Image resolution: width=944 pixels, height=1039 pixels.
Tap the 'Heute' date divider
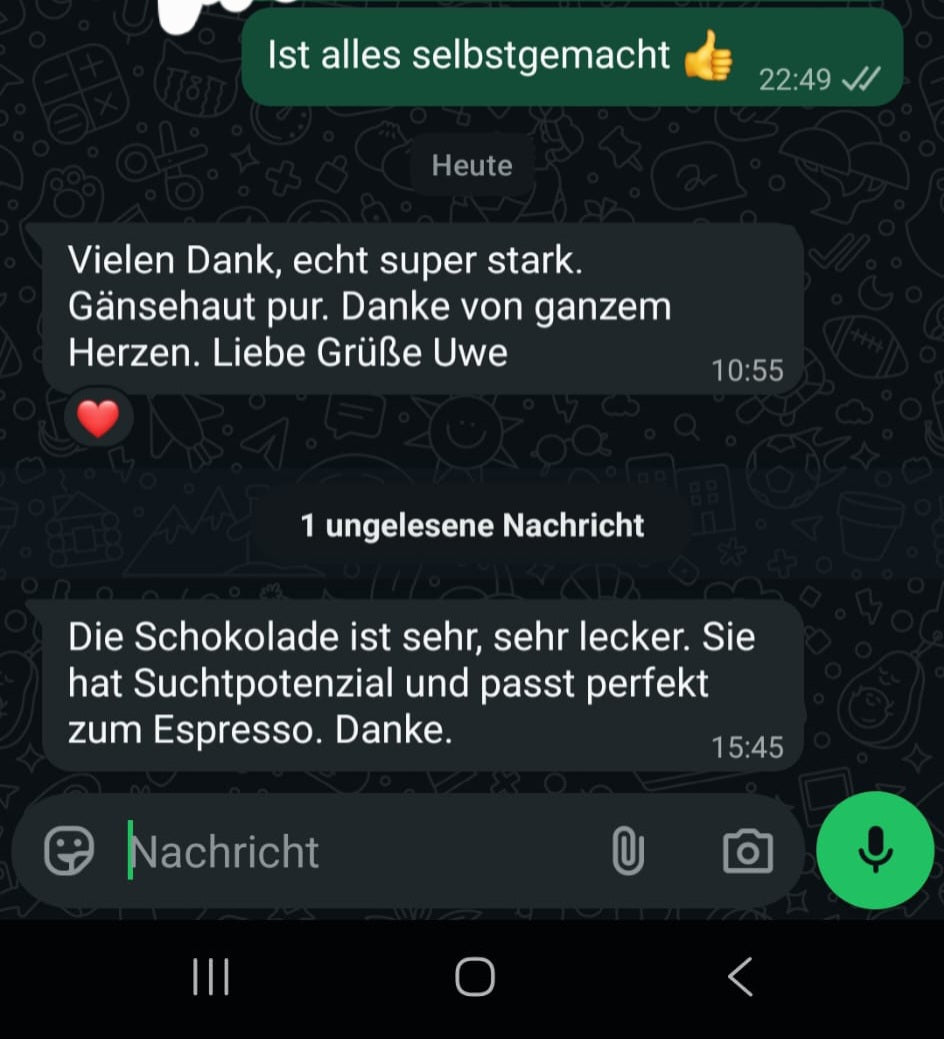[470, 165]
